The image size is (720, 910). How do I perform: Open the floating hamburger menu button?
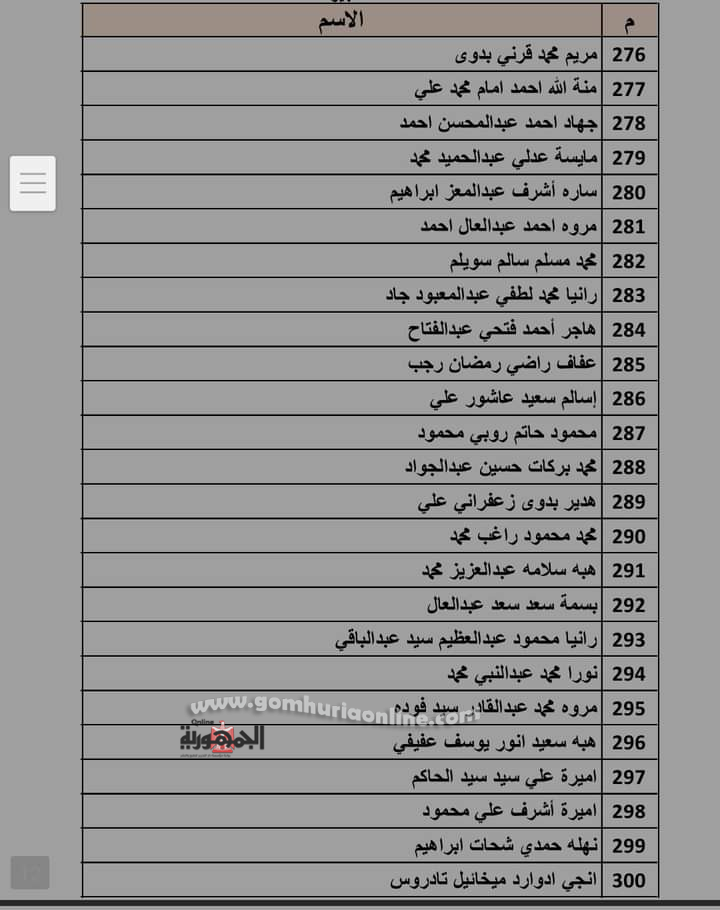33,183
